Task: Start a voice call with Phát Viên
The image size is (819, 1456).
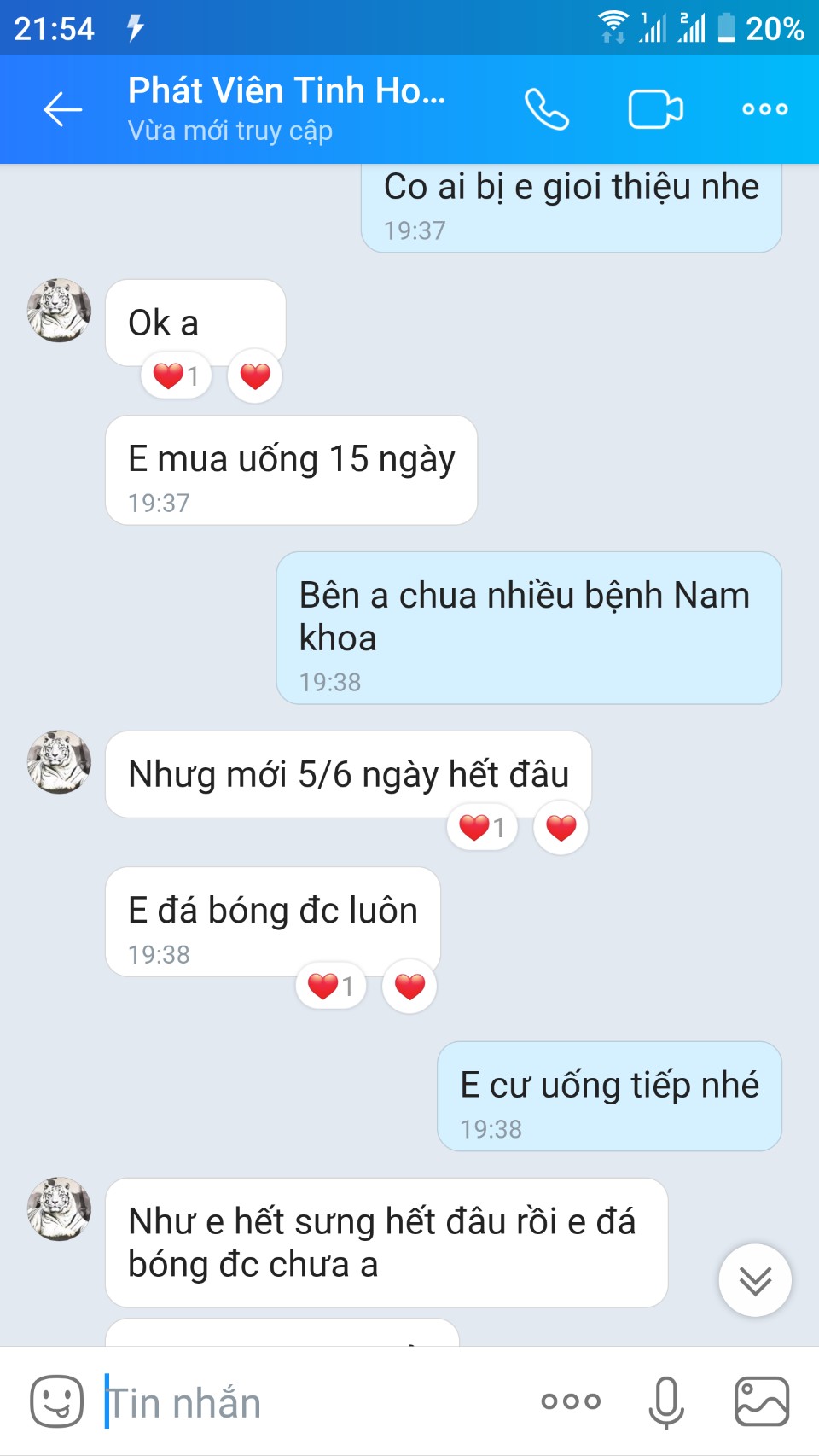Action: (546, 109)
